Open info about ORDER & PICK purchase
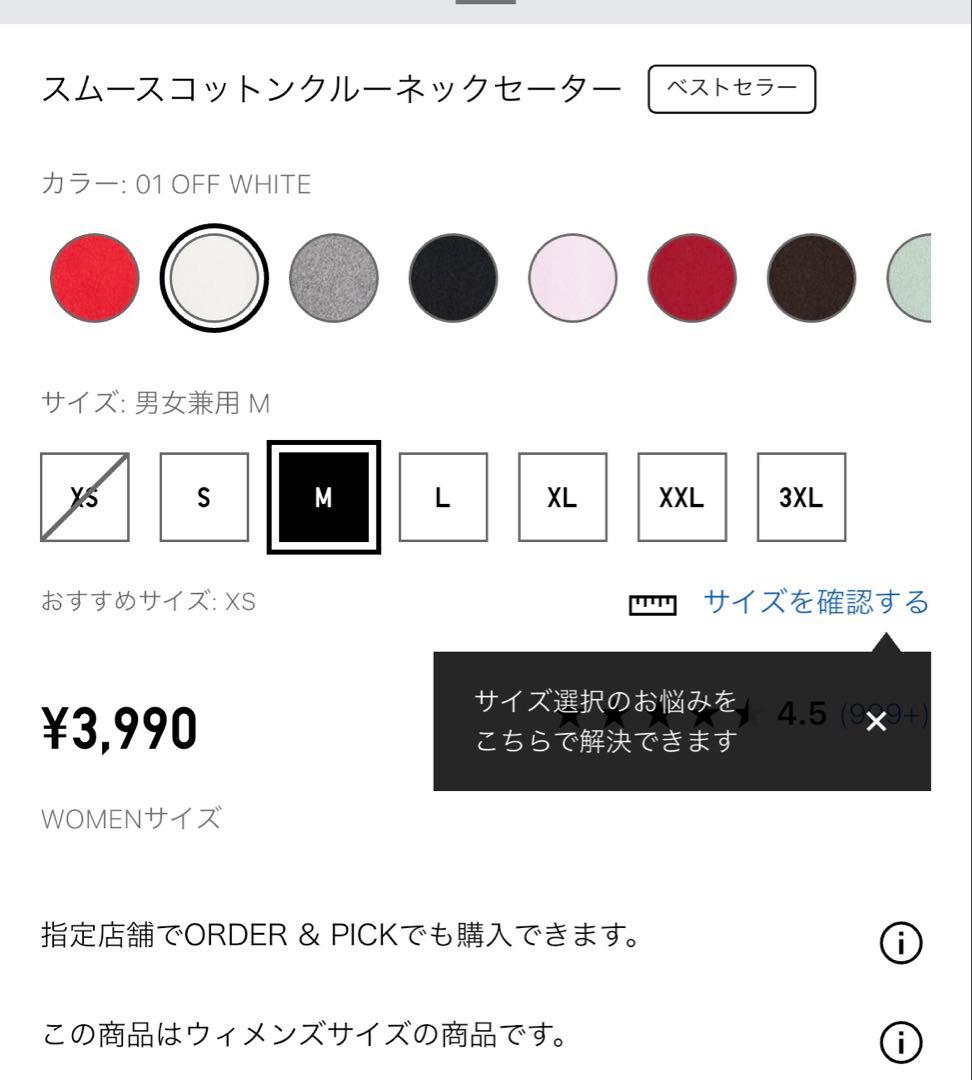The height and width of the screenshot is (1080, 972). (900, 942)
